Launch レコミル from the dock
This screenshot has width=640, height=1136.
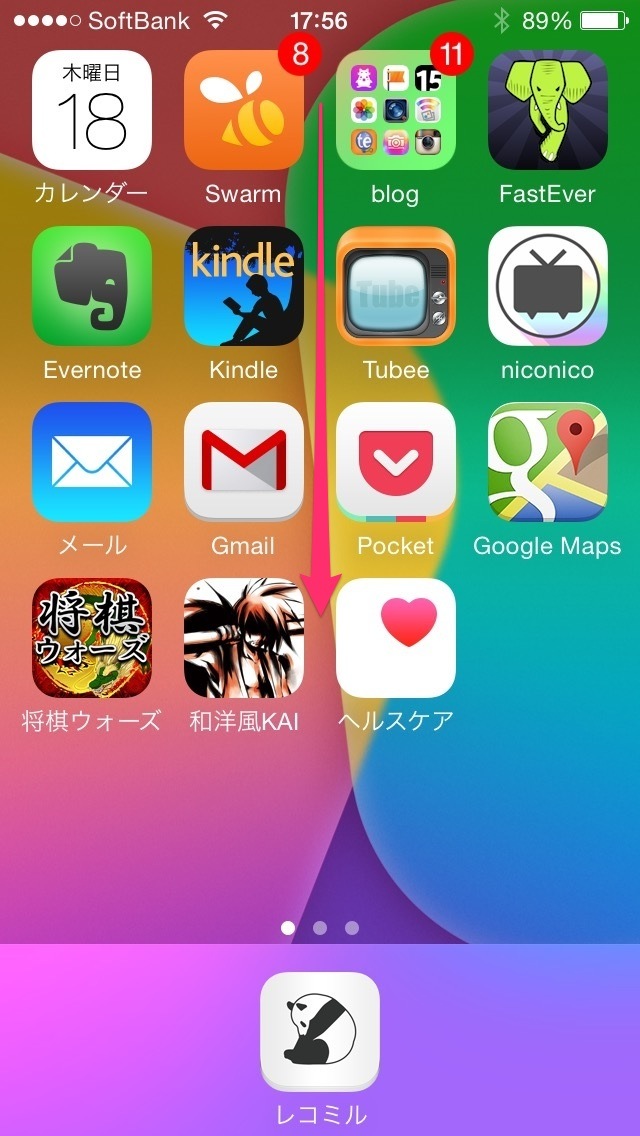[320, 1032]
